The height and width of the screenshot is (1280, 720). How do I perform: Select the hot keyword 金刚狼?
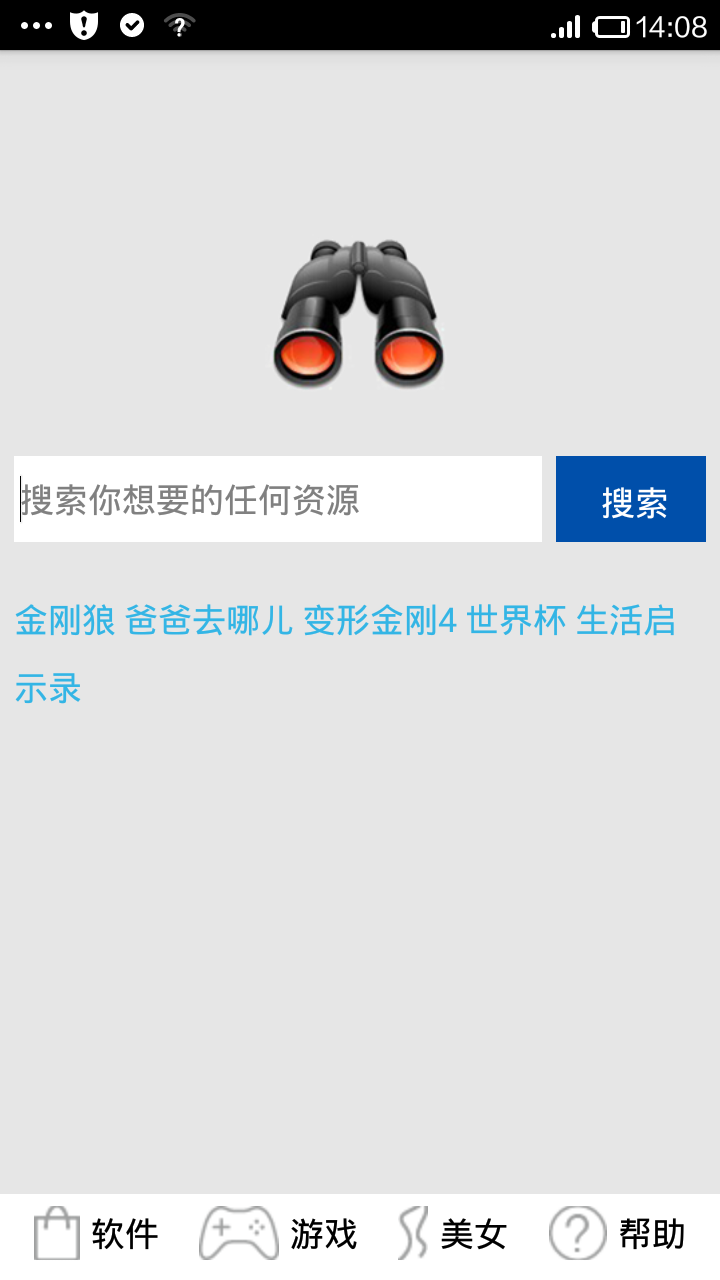point(66,621)
